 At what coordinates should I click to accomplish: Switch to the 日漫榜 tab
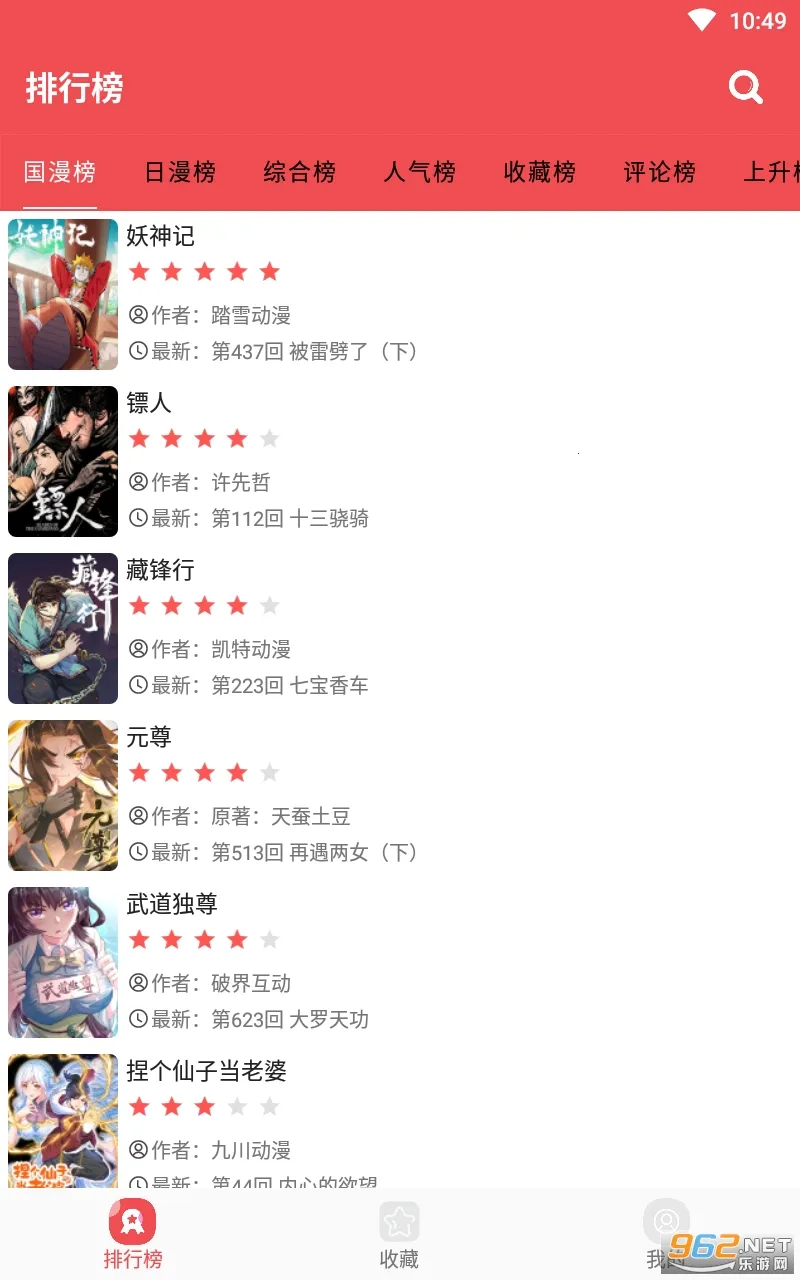point(180,172)
